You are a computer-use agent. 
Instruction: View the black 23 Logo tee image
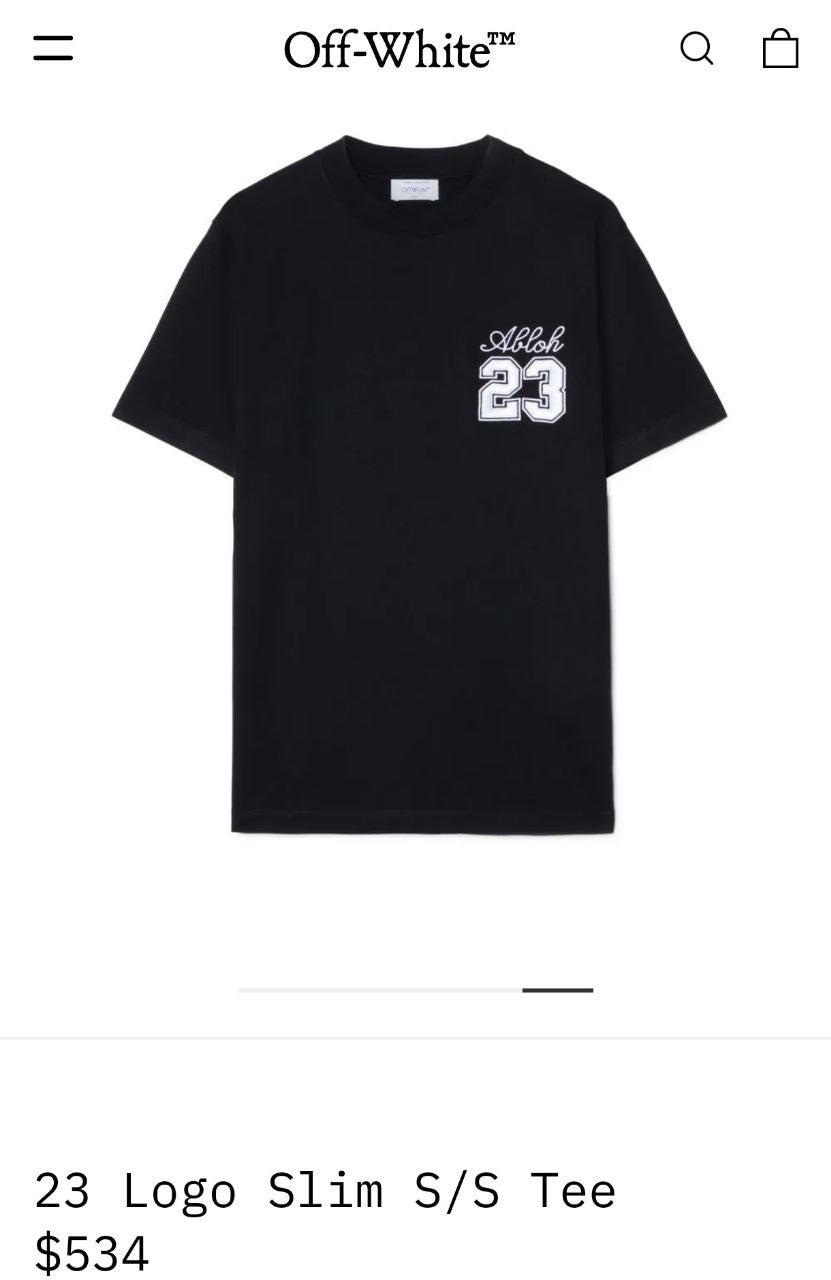coord(419,484)
